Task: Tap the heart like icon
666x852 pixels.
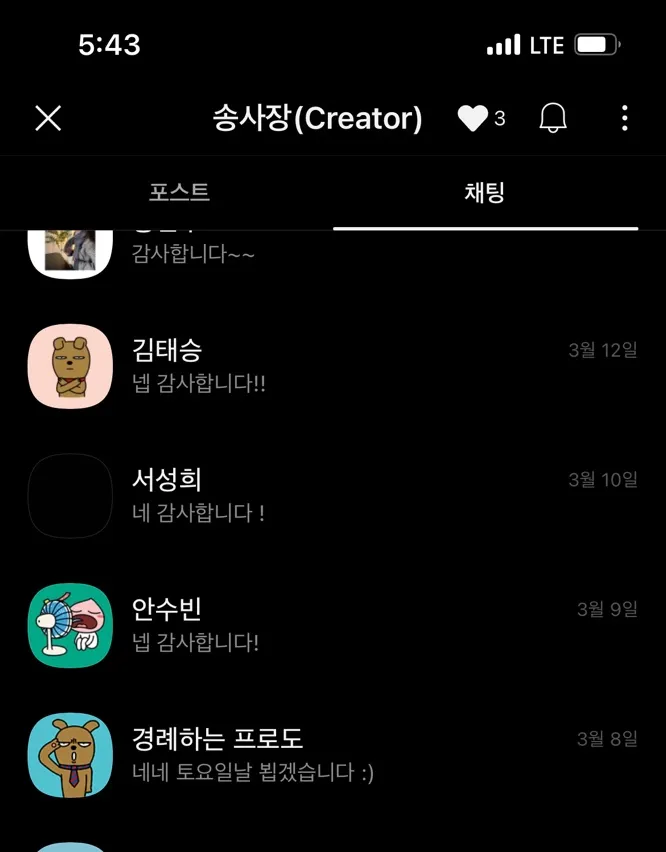Action: (473, 119)
